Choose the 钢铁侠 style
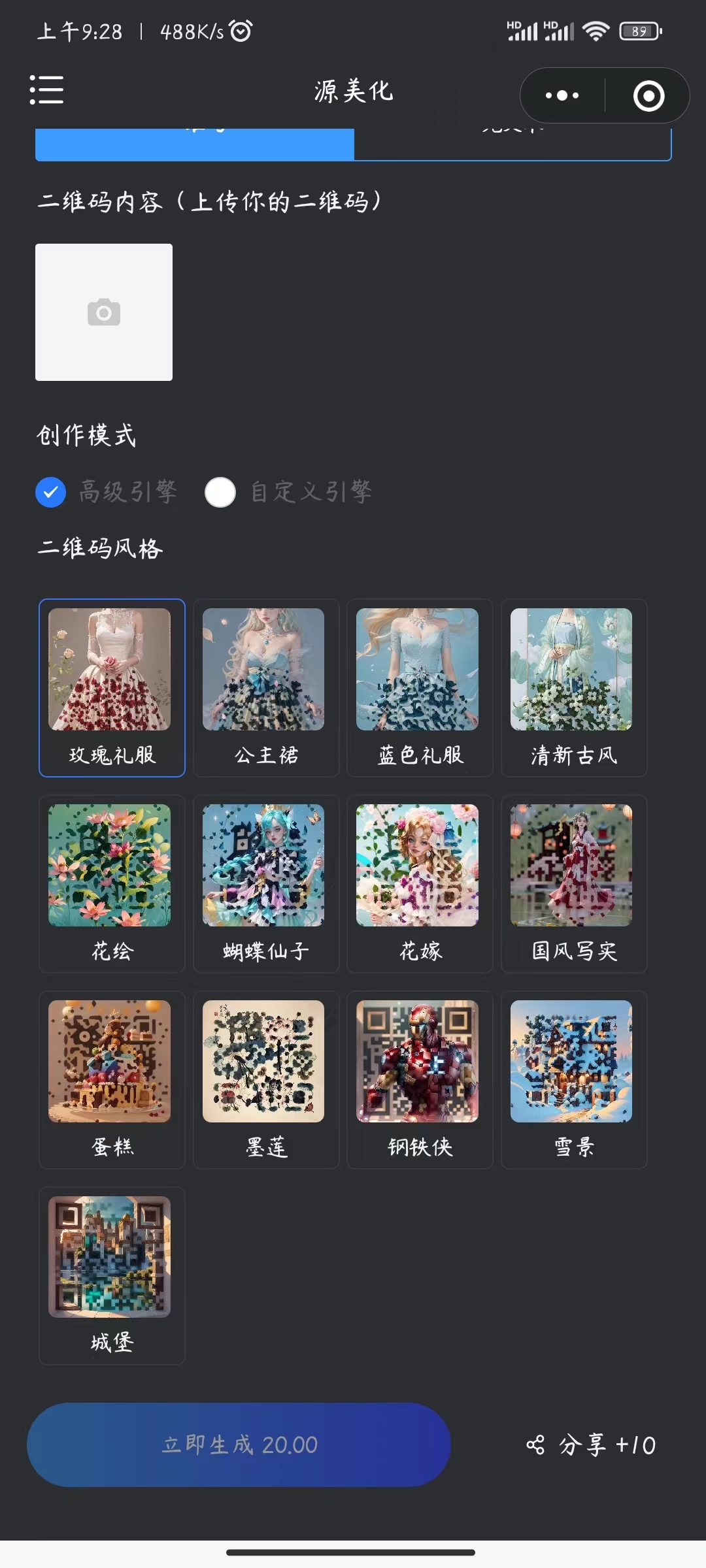 [x=420, y=1079]
